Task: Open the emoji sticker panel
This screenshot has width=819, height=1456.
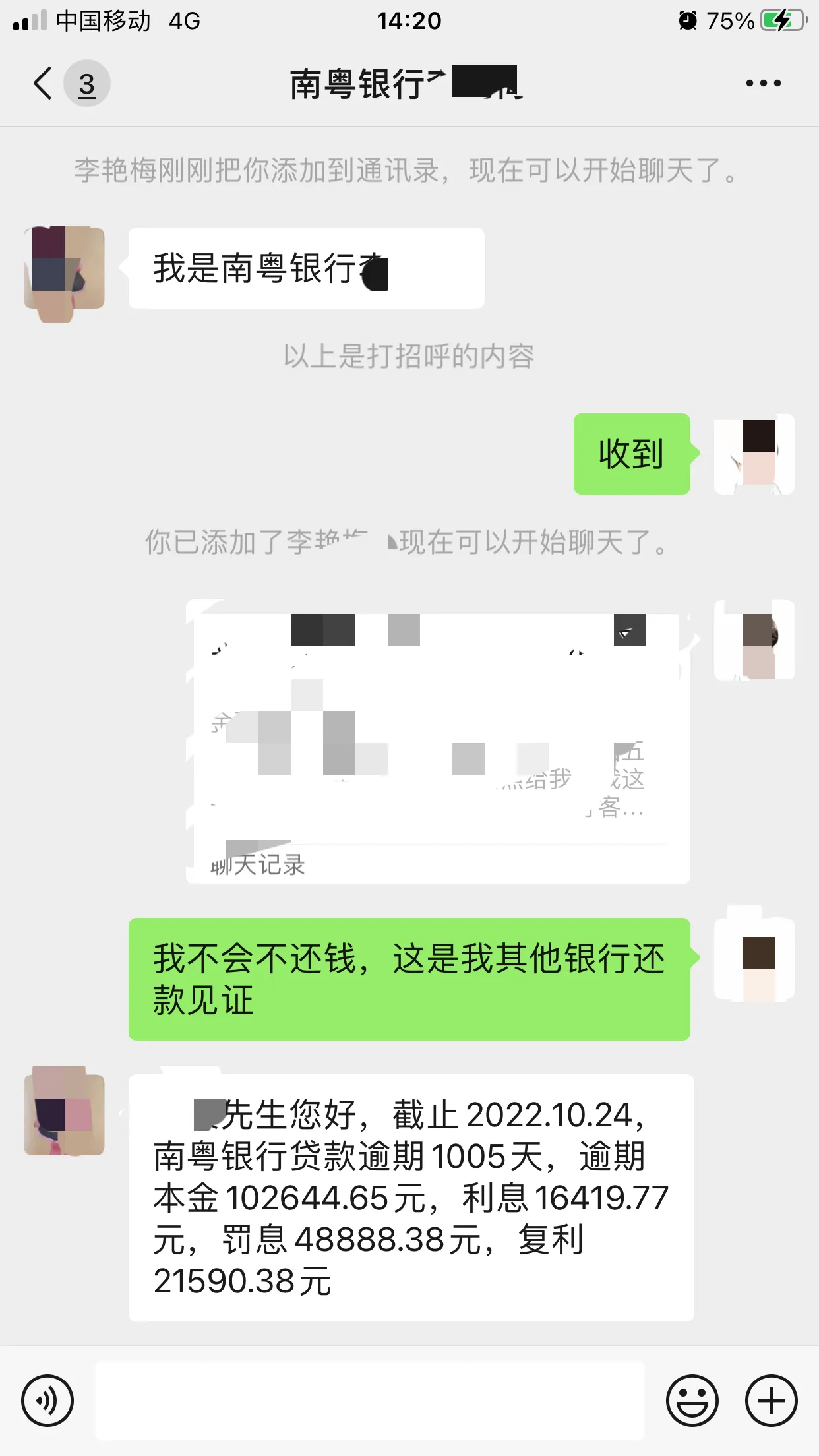Action: coord(692,1401)
